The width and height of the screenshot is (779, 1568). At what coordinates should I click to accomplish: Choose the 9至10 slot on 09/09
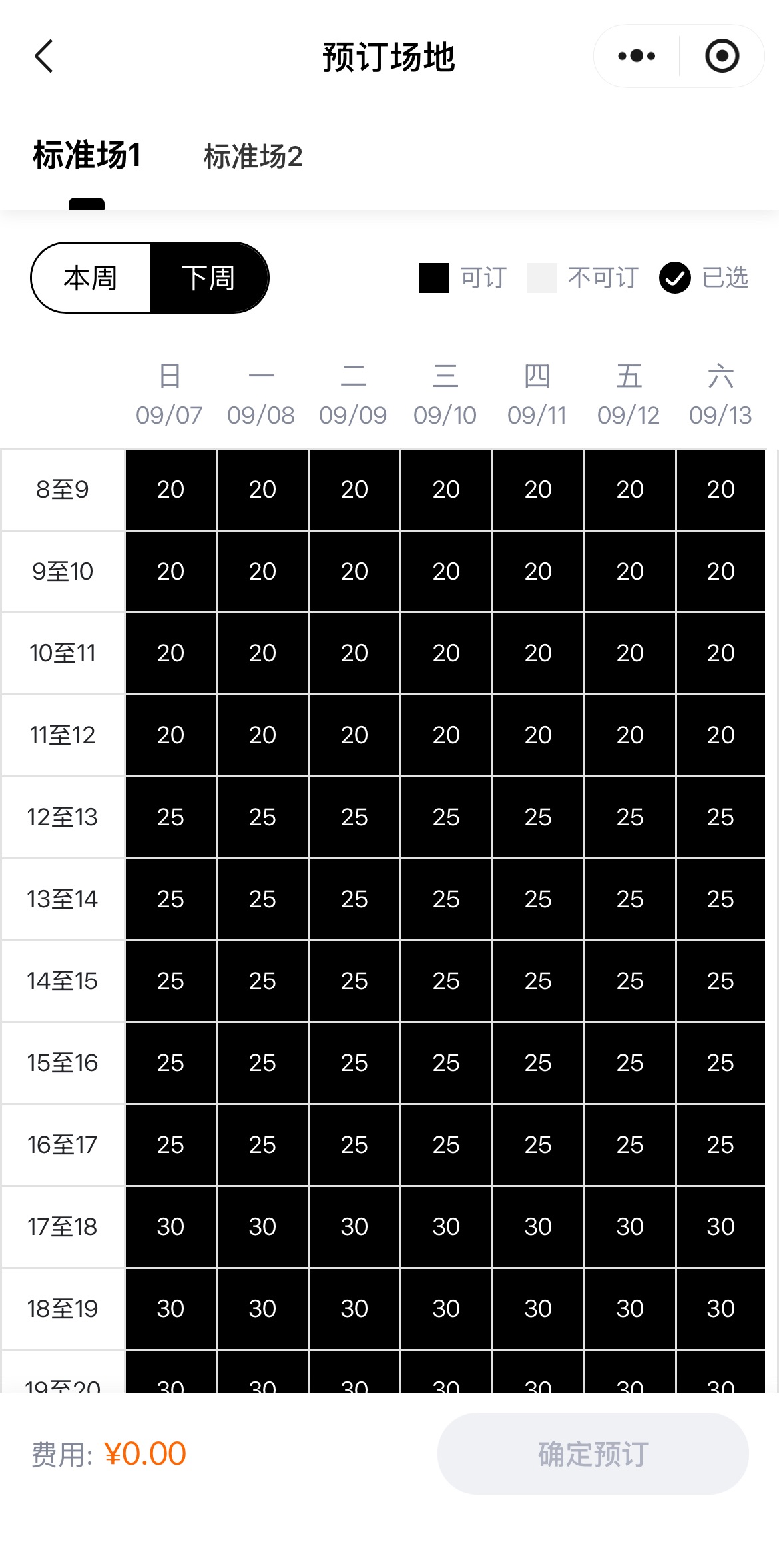pyautogui.click(x=354, y=572)
